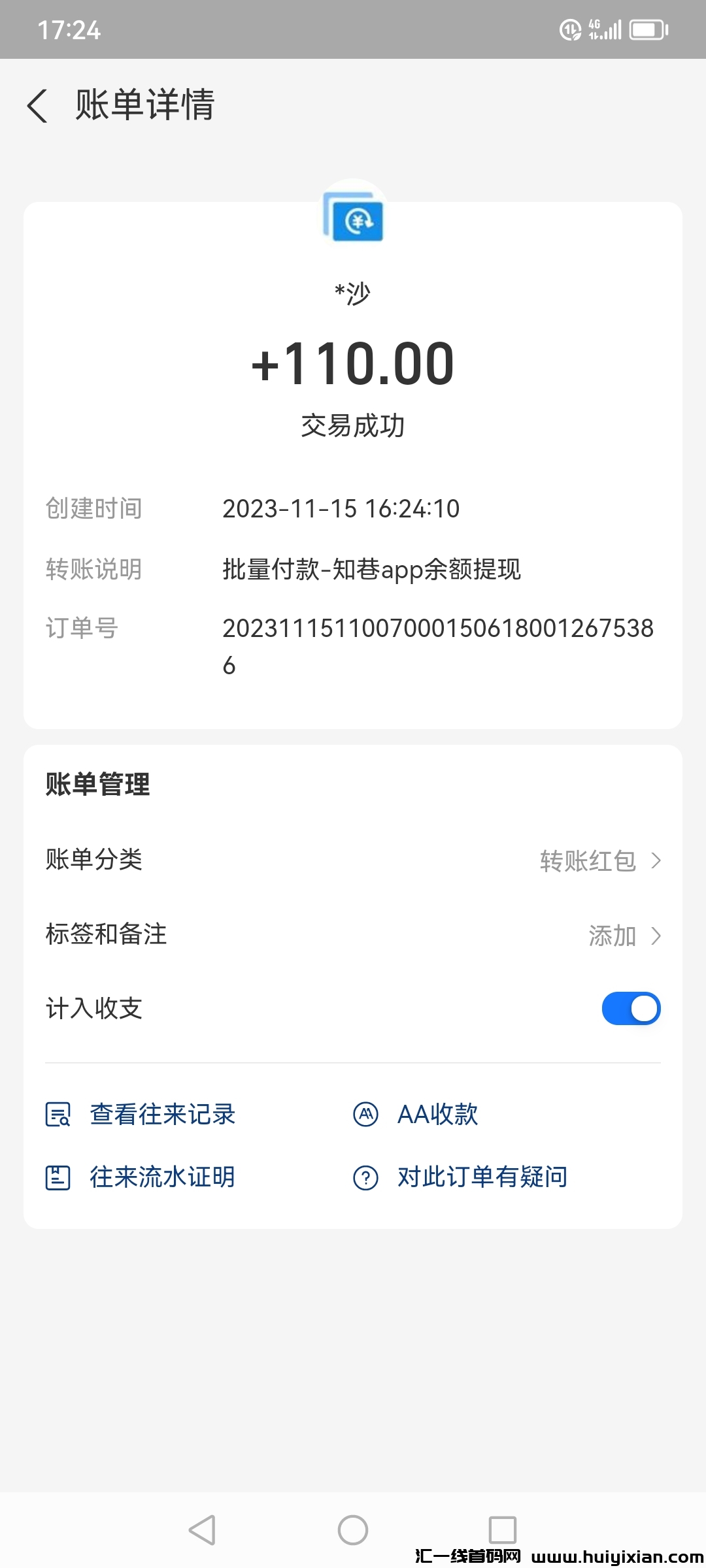Select the 账单管理 section header
This screenshot has width=706, height=1568.
97,785
